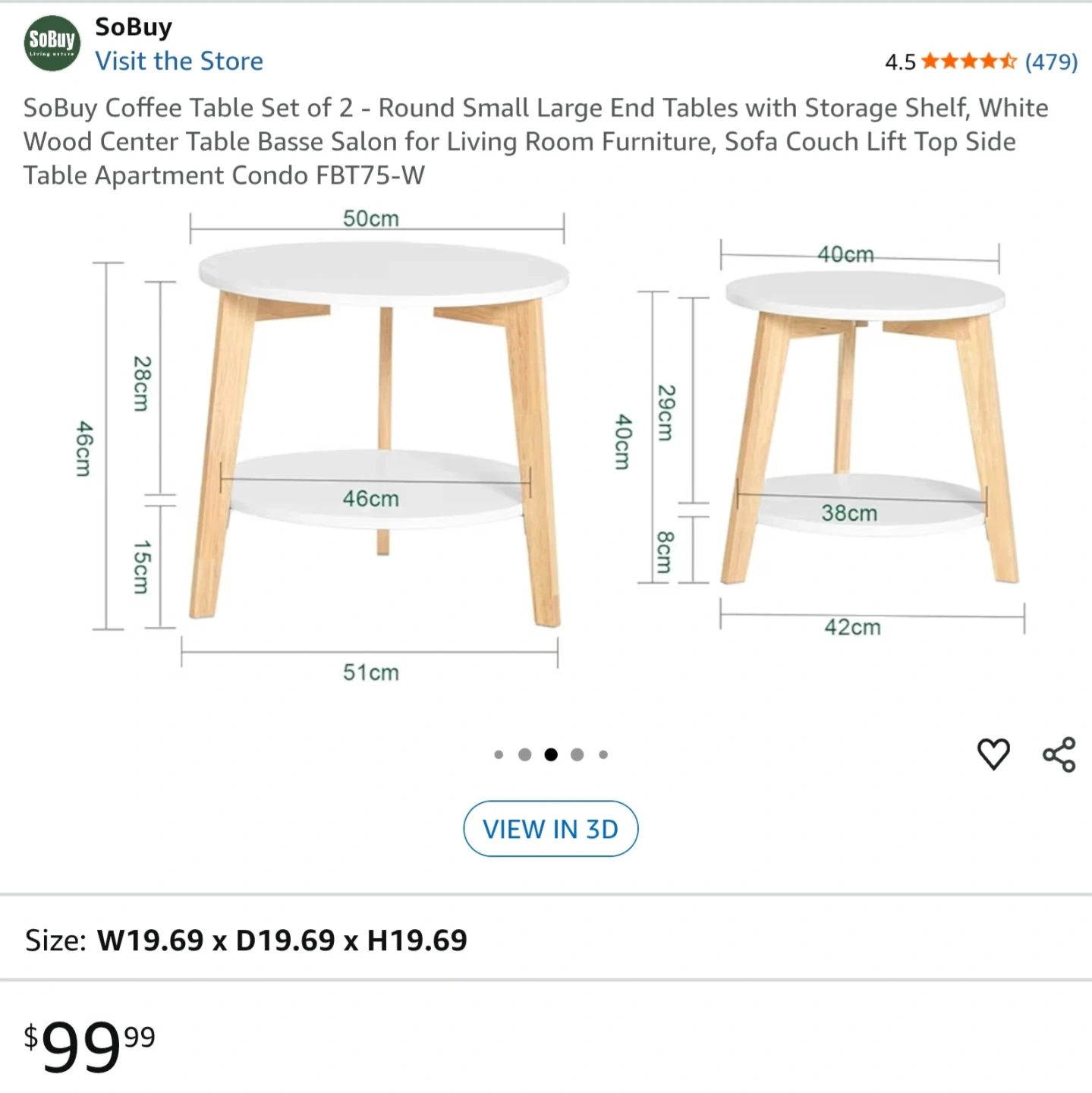
Task: Add the coffee table to wish list
Action: coord(993,754)
